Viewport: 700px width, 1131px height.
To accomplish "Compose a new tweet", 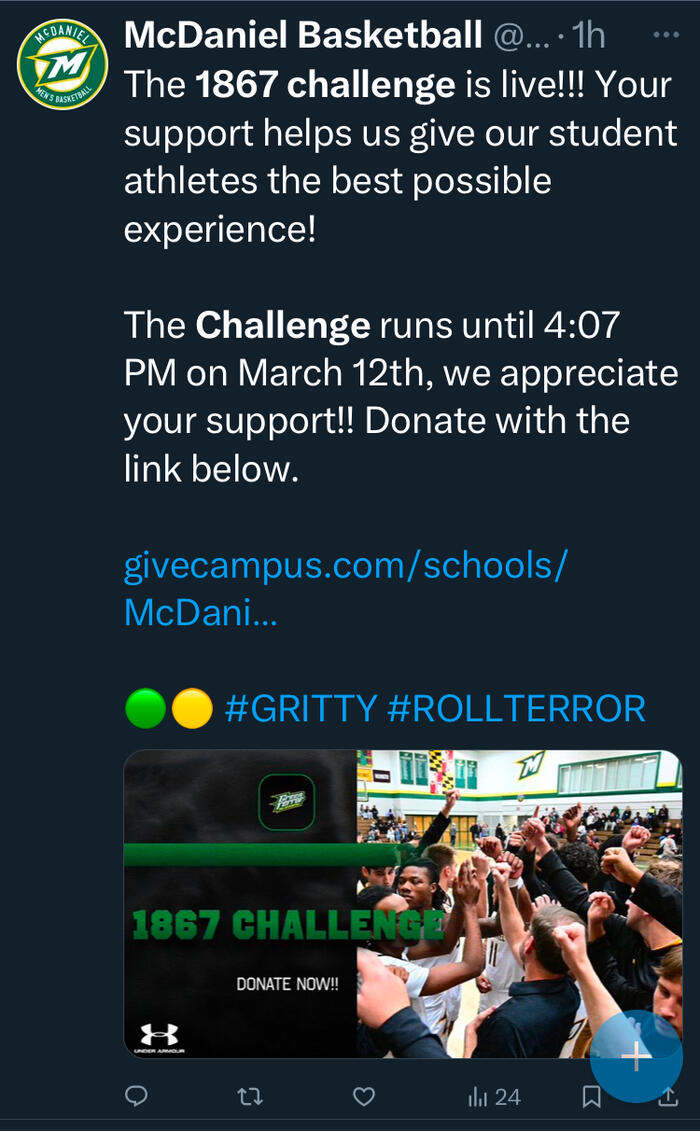I will click(636, 1055).
